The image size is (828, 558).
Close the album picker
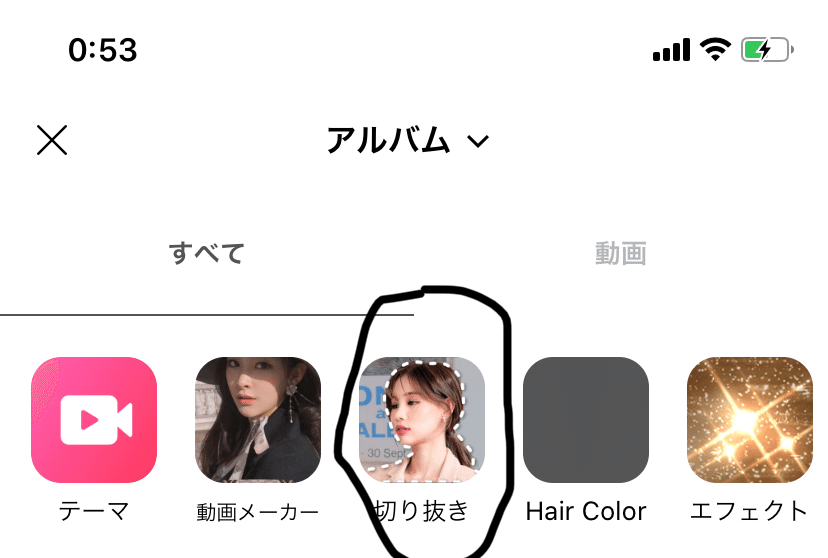click(52, 140)
